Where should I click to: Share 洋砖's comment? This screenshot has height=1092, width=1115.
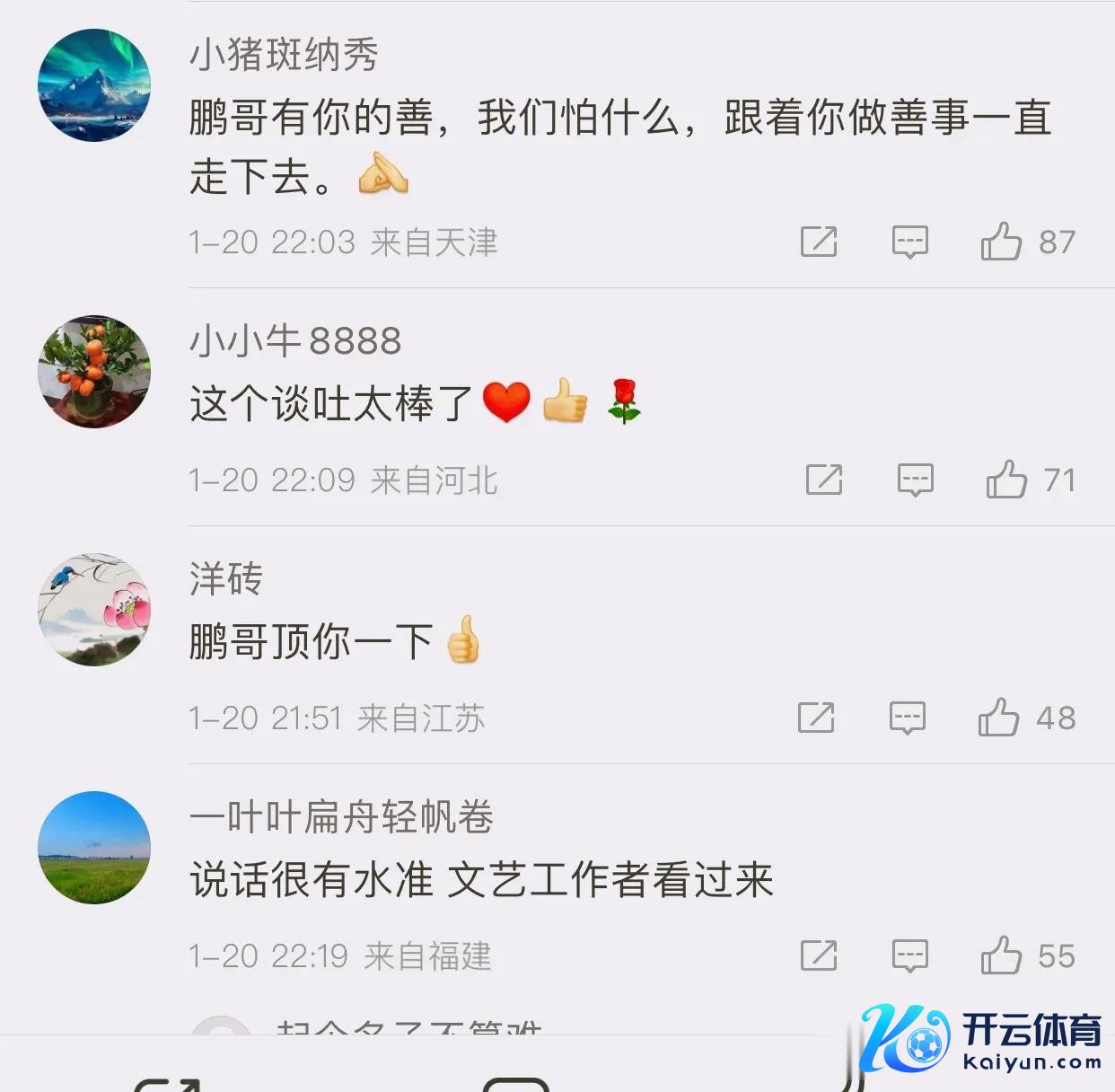tap(815, 718)
